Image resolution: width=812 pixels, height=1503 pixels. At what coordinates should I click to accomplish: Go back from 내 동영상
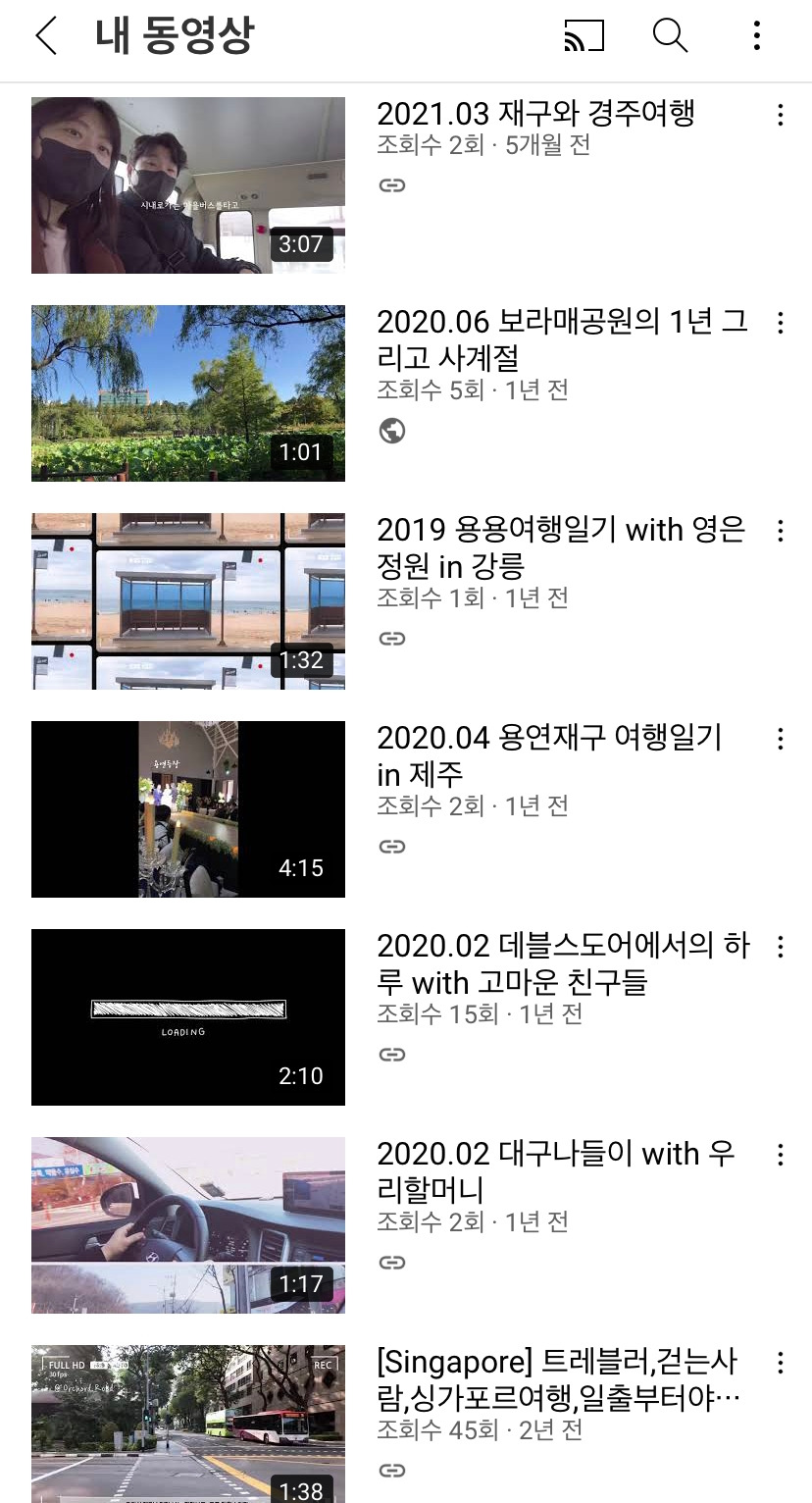pyautogui.click(x=46, y=36)
